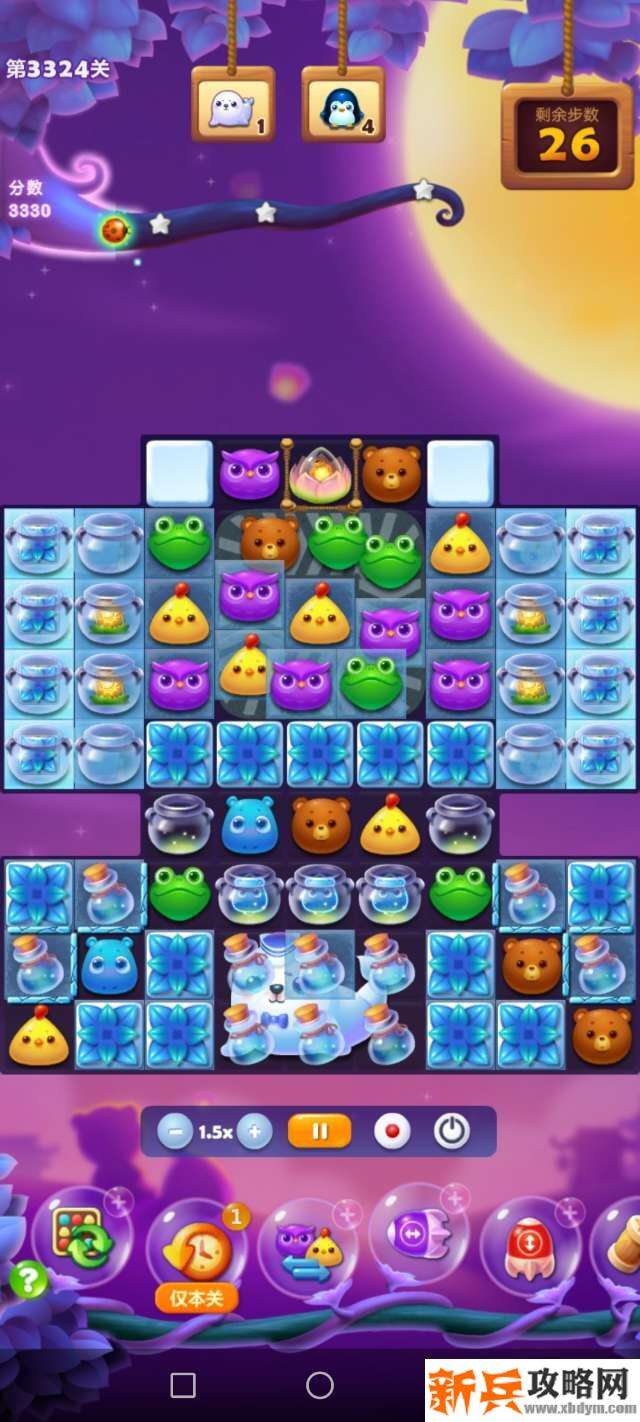Use the horizontal rocket booster
The width and height of the screenshot is (640, 1422).
tap(418, 1235)
